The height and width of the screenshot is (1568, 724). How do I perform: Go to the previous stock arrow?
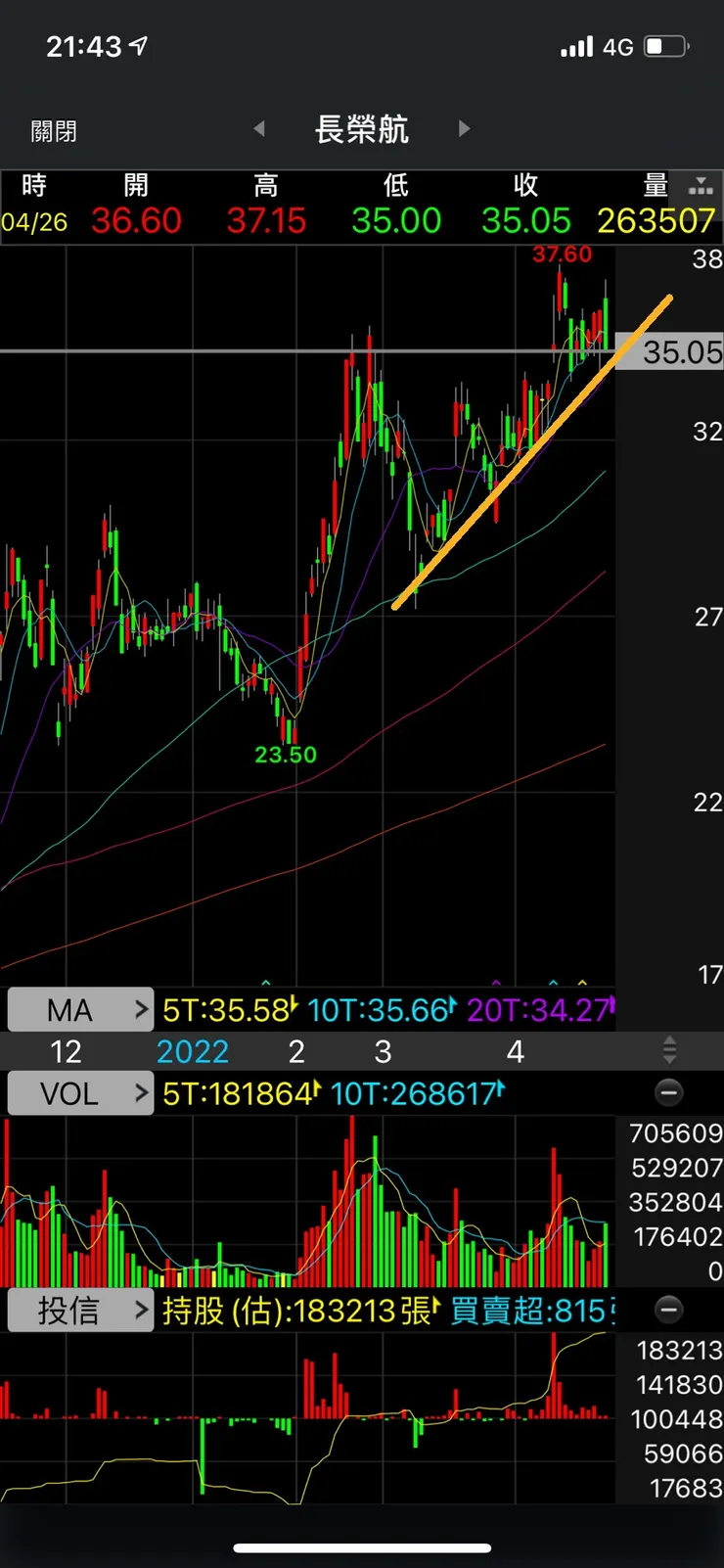pos(259,128)
